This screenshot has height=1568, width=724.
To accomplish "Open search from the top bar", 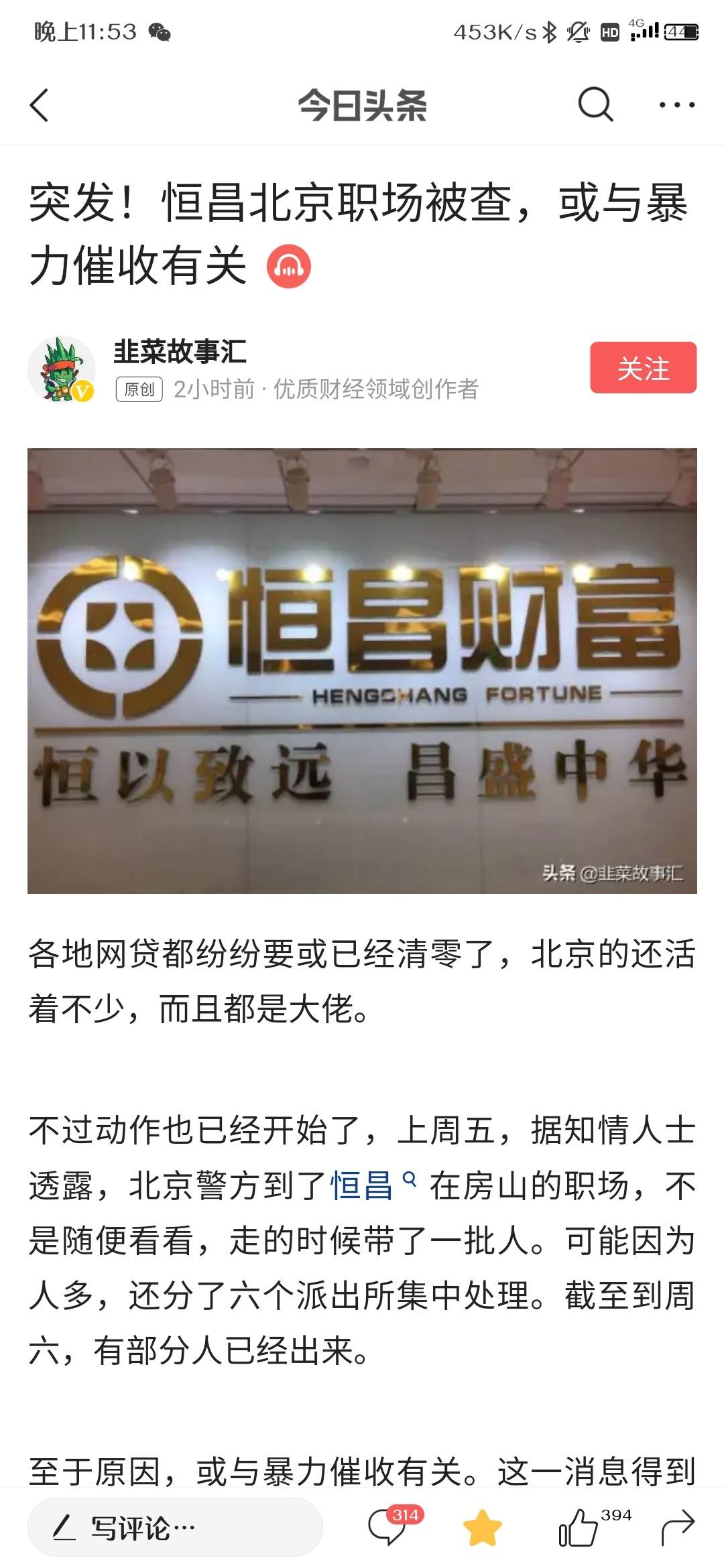I will click(595, 105).
